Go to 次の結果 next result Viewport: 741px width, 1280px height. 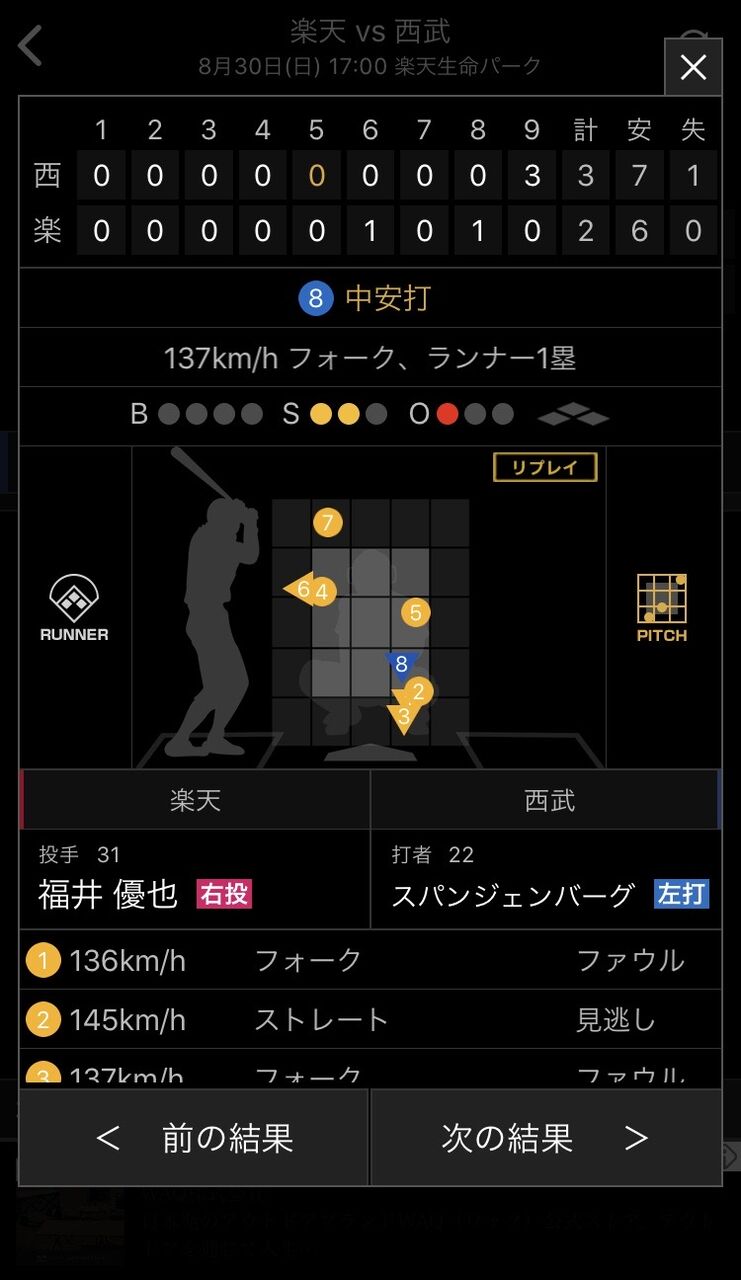546,1138
